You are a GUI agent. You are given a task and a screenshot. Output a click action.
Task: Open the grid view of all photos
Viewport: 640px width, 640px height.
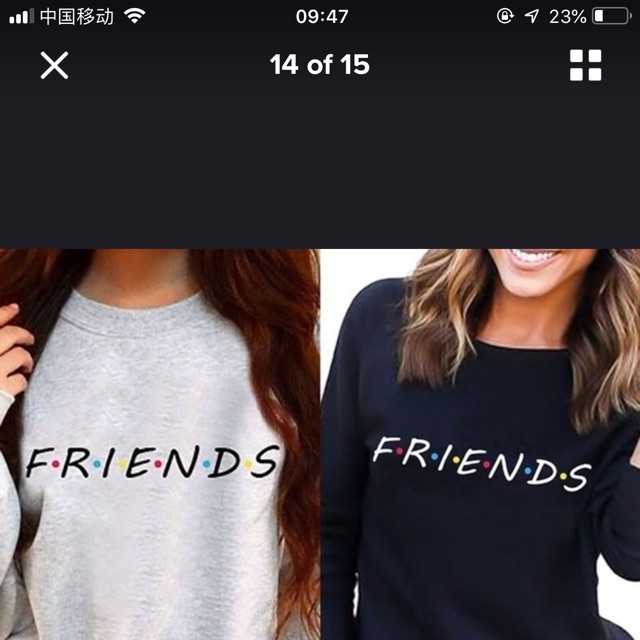tap(585, 65)
